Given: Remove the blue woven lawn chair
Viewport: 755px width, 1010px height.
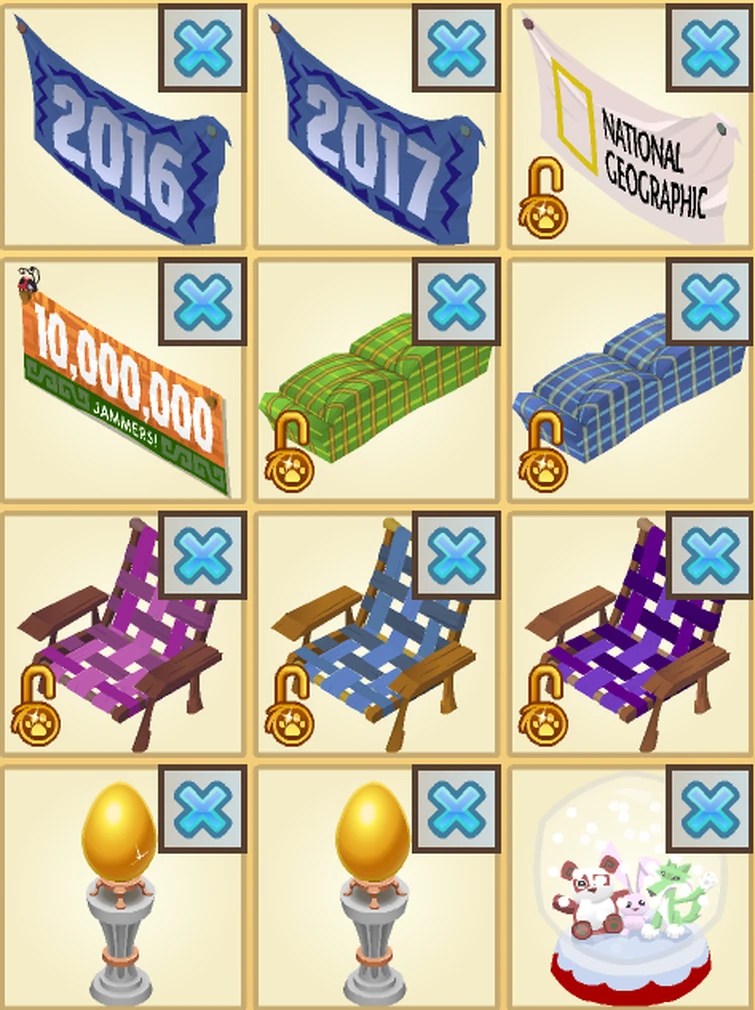Looking at the screenshot, I should (x=456, y=555).
